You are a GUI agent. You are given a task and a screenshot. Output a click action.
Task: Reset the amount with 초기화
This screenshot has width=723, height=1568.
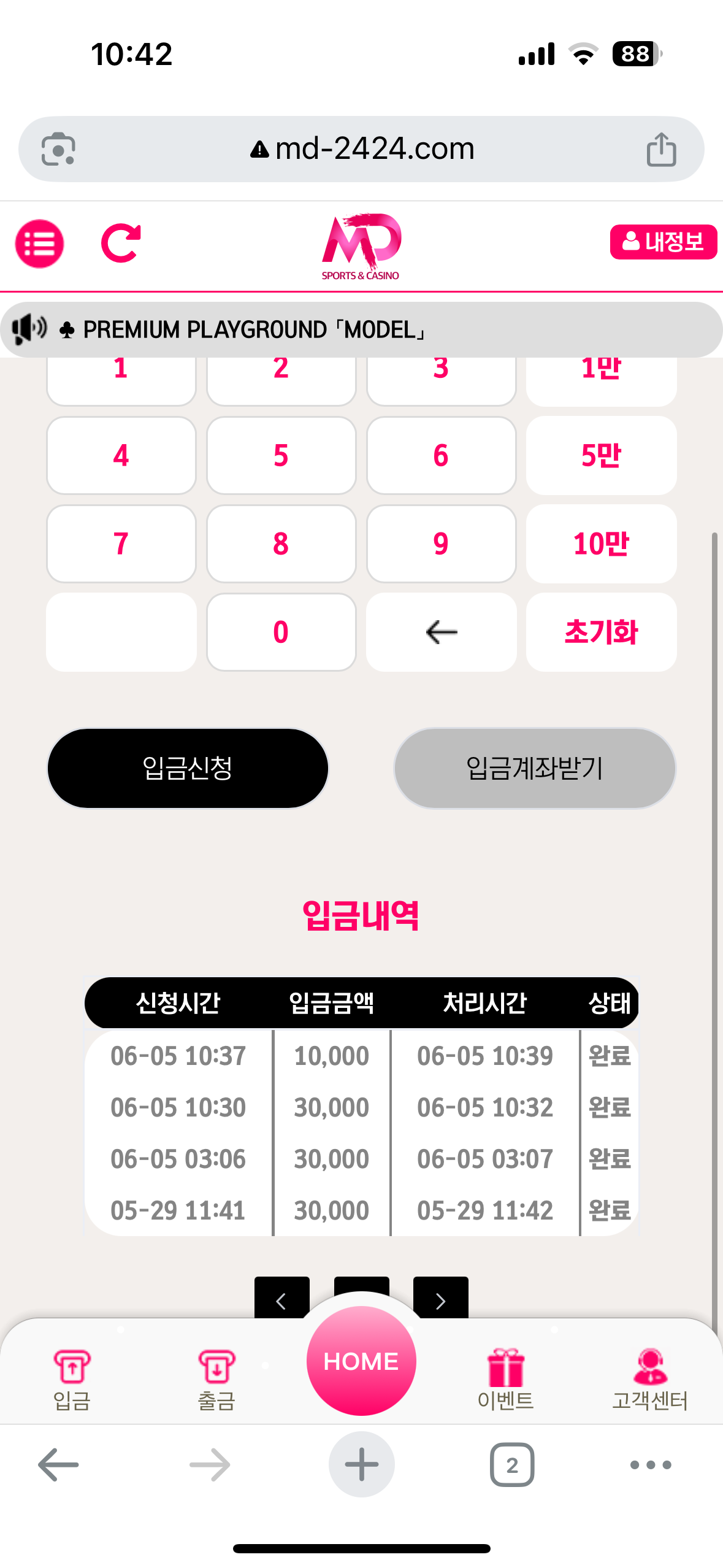click(x=601, y=632)
